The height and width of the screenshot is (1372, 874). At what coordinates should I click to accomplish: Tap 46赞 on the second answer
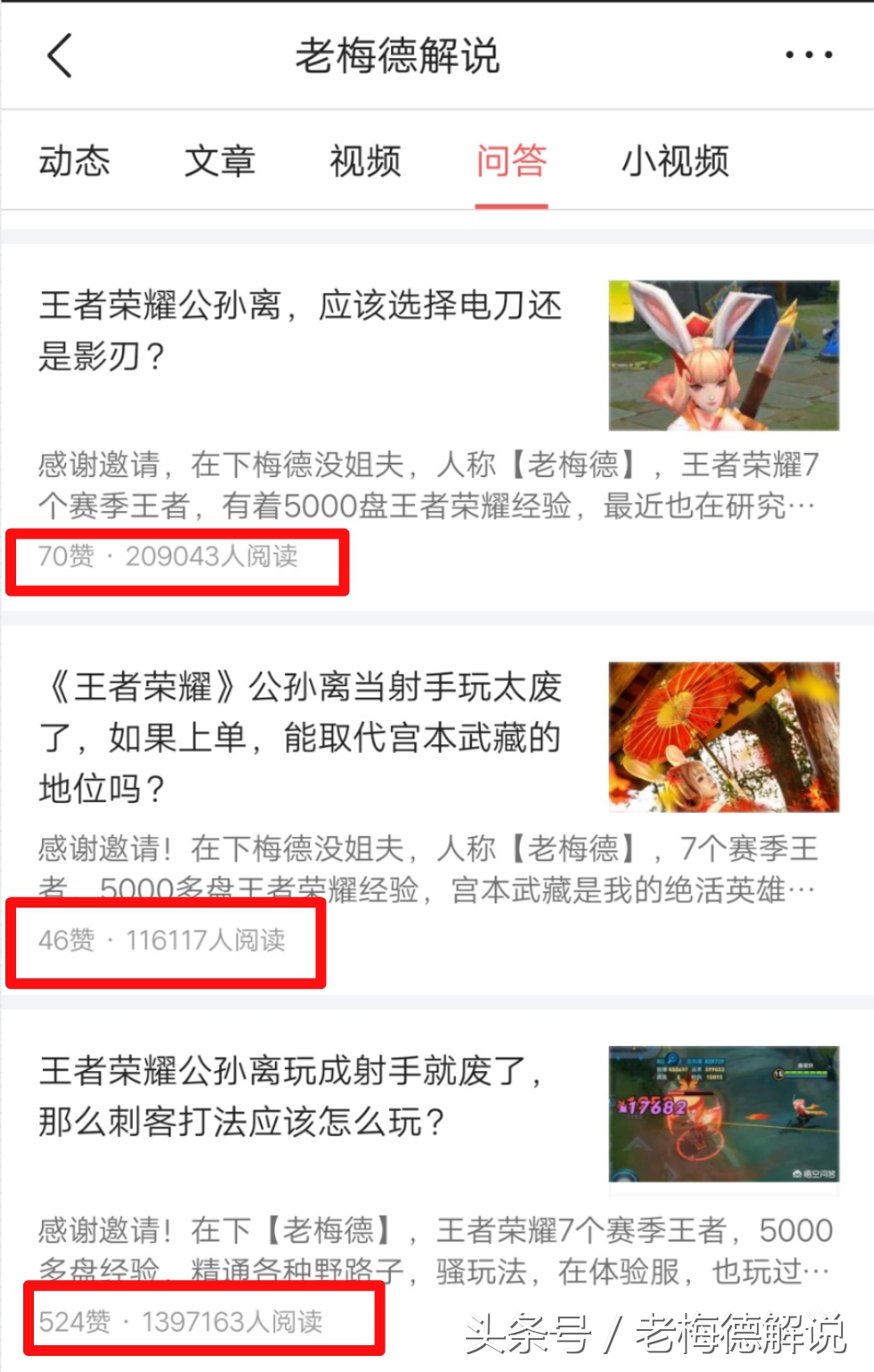point(62,939)
